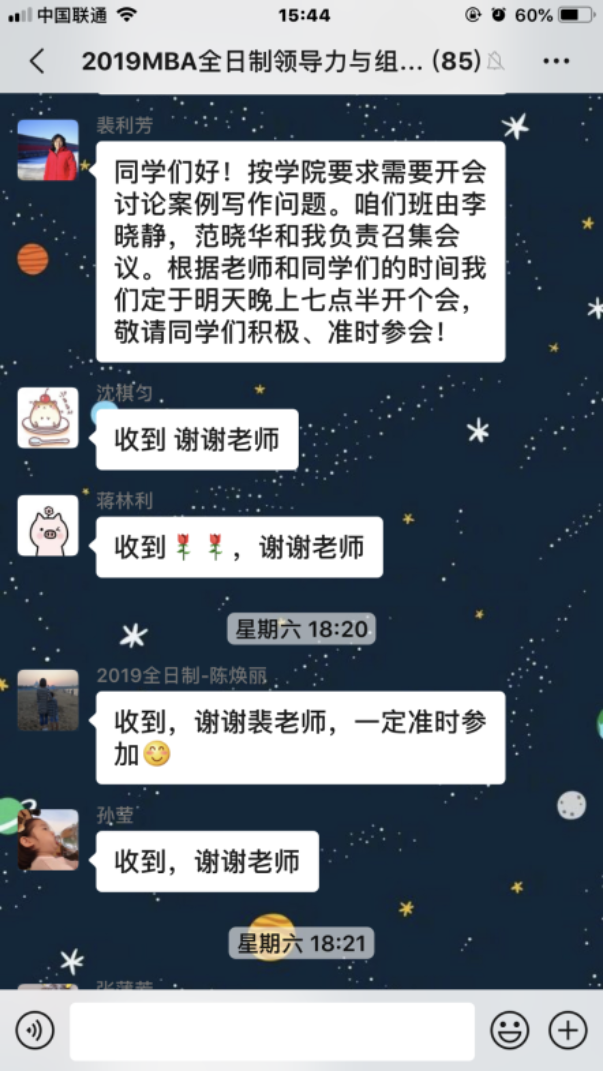Tap 蒋林利's pig avatar
The height and width of the screenshot is (1072, 603).
[x=48, y=526]
